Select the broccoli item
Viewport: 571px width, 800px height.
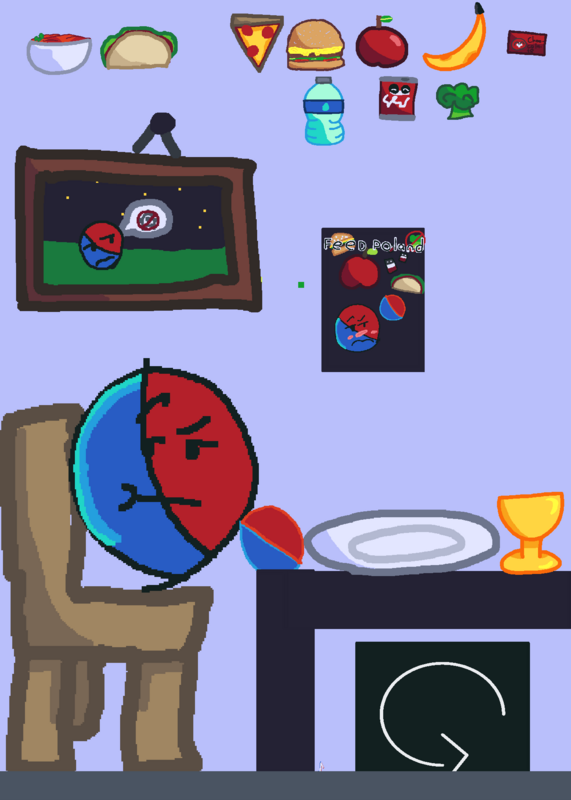pos(458,101)
